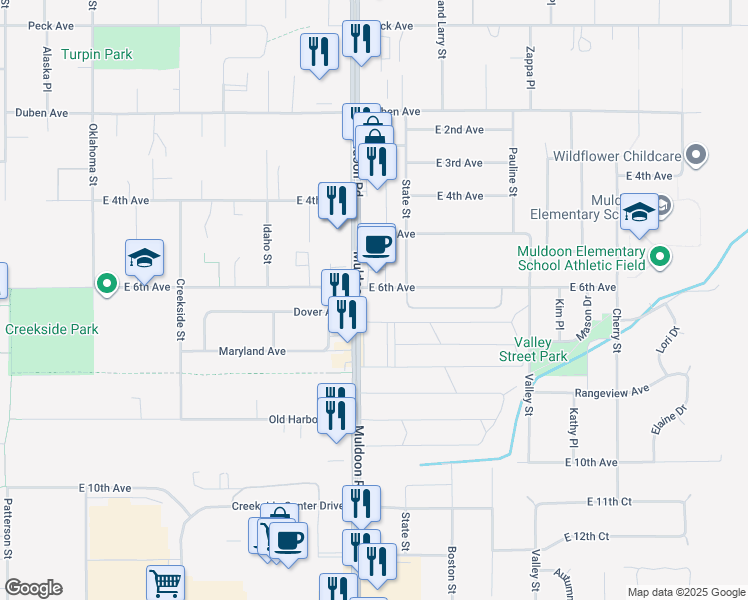The width and height of the screenshot is (748, 600).
Task: Select the restaurant marker by Dover Ave
Action: (x=348, y=315)
